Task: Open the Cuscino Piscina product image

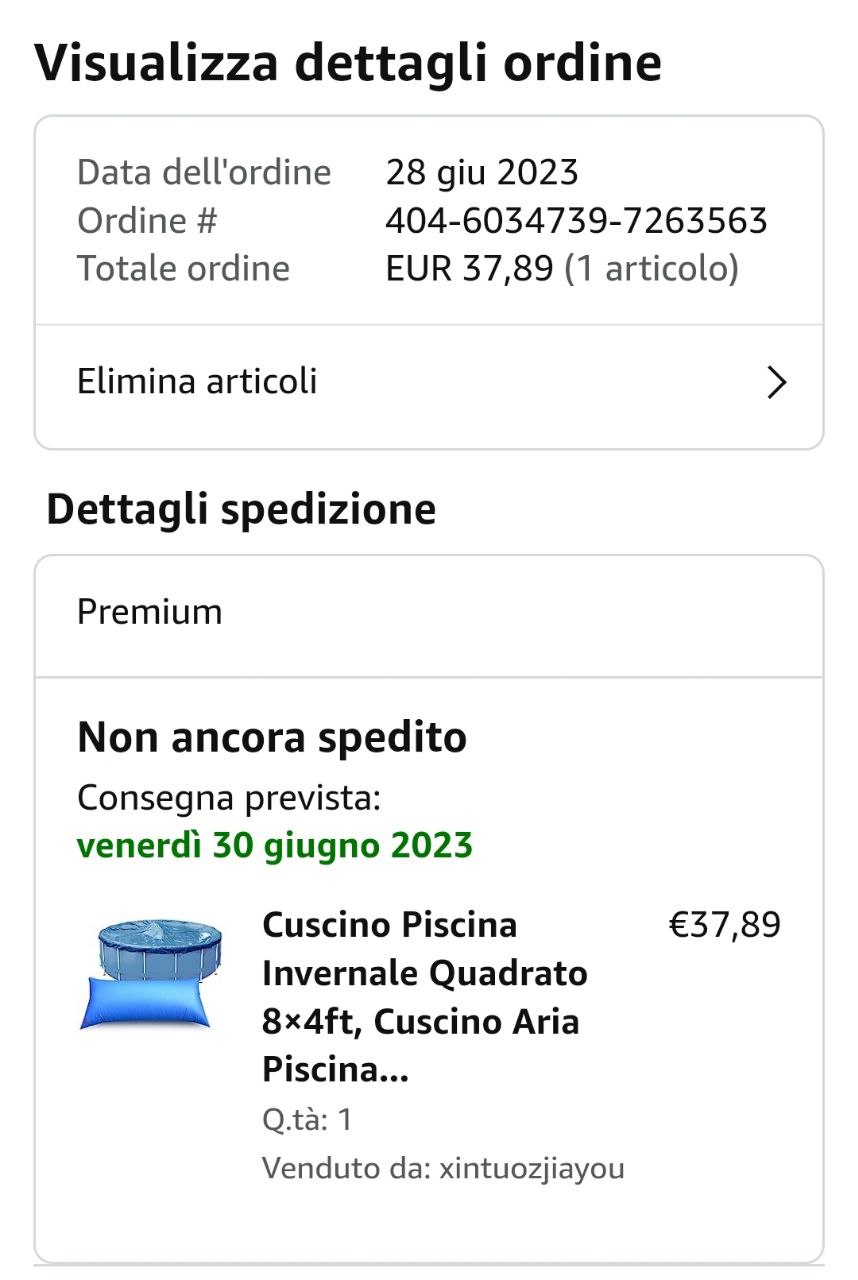Action: [x=150, y=975]
